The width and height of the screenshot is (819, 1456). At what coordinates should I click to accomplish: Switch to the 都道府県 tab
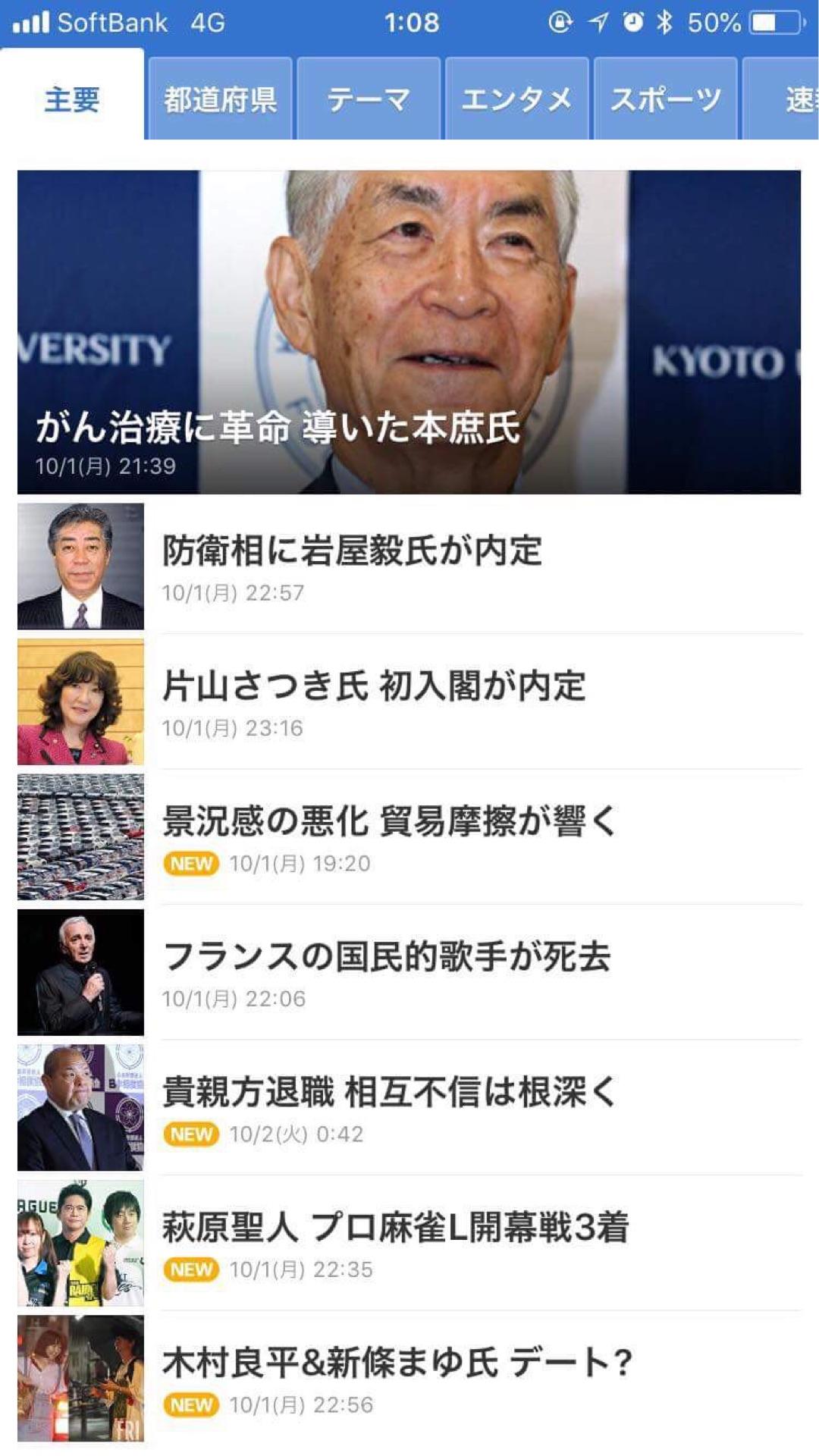pyautogui.click(x=221, y=98)
